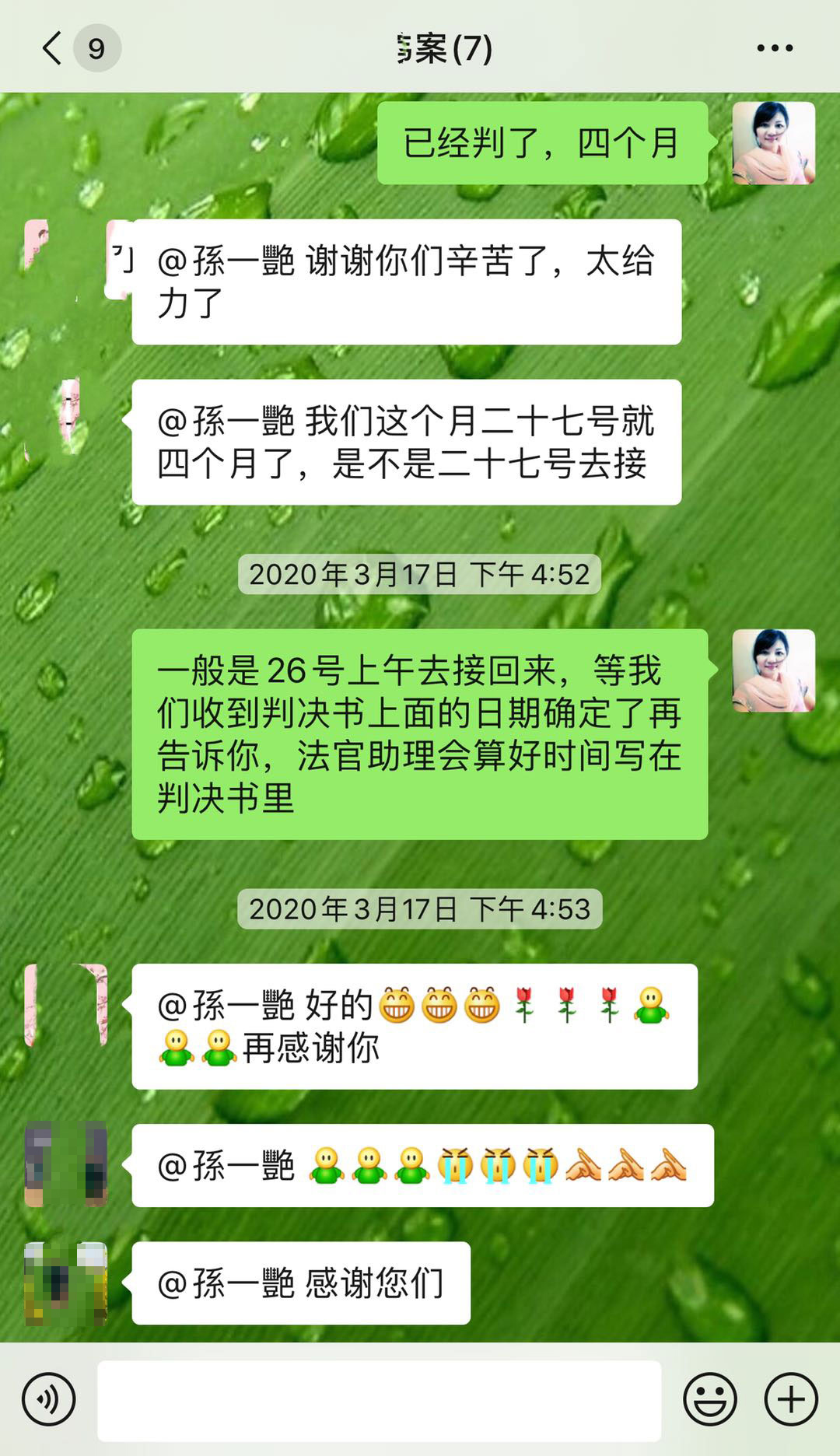
Task: Open sender avatar beside '已经判了，四个月'
Action: pyautogui.click(x=773, y=143)
